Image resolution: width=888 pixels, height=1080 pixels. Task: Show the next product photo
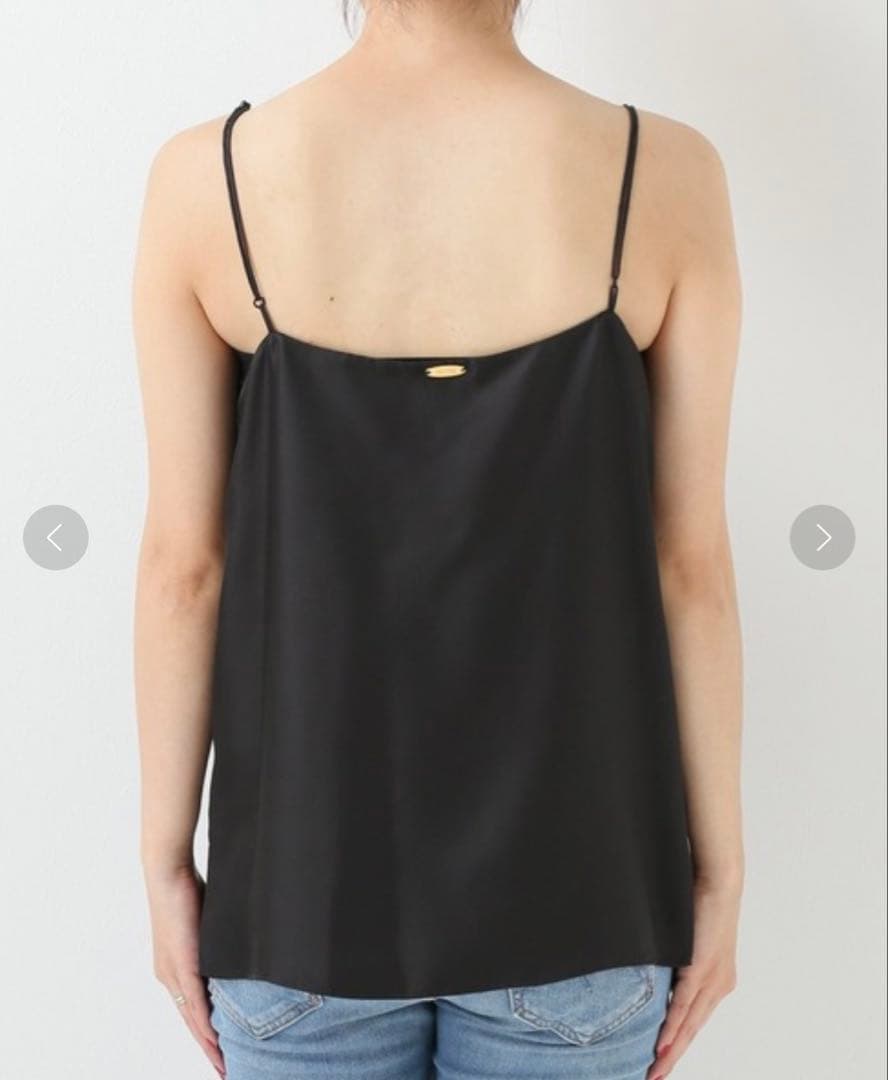tap(822, 538)
